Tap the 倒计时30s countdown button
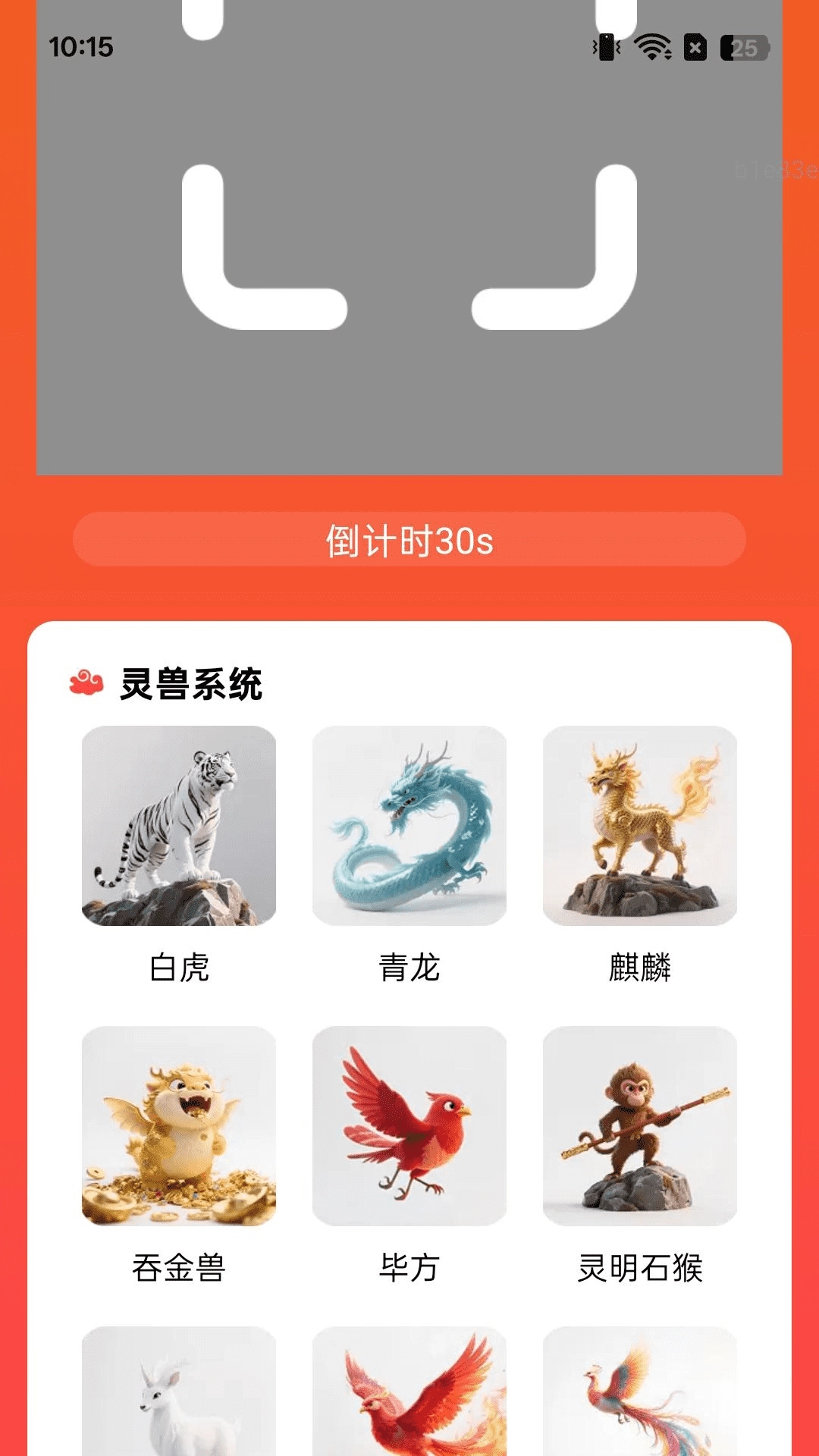Viewport: 819px width, 1456px height. click(x=409, y=540)
